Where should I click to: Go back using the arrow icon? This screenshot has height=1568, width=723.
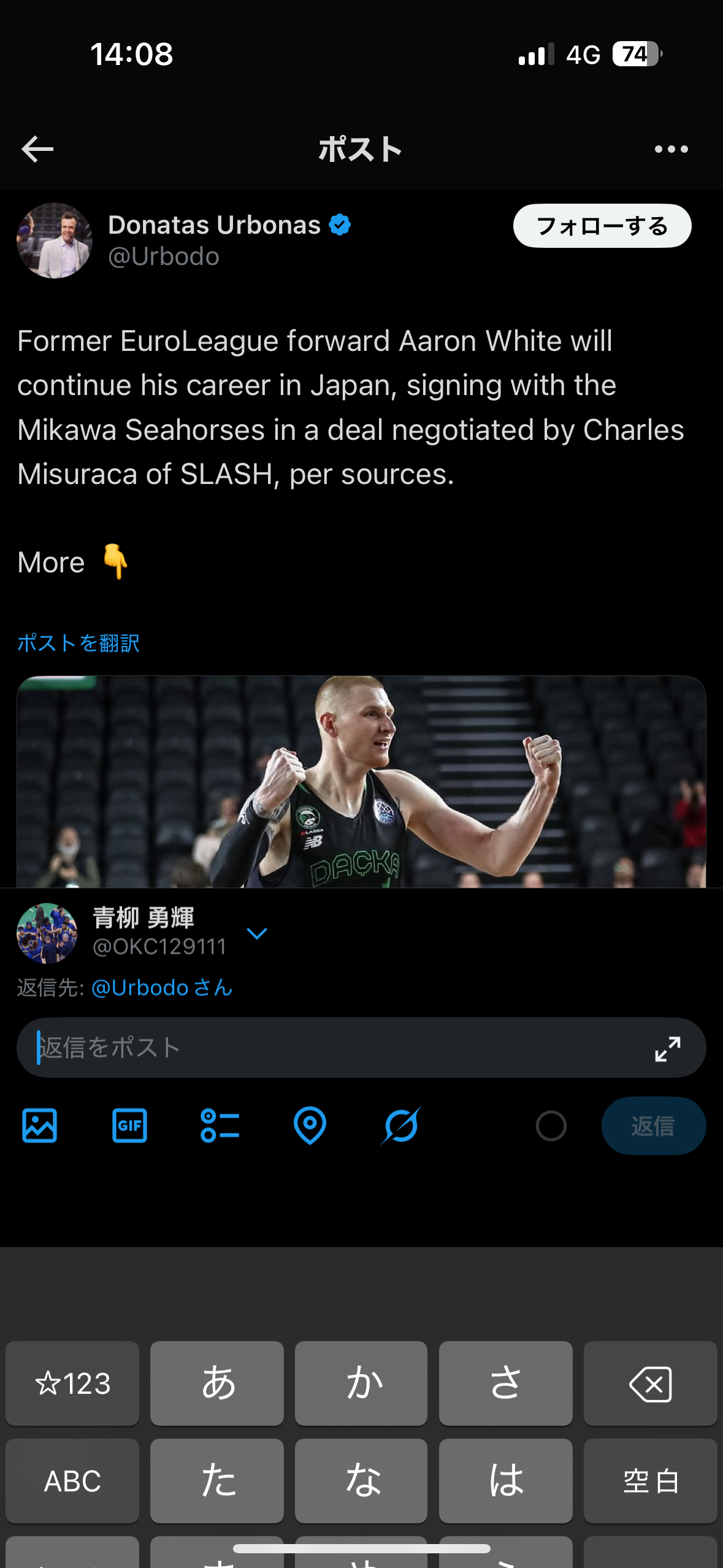[37, 149]
